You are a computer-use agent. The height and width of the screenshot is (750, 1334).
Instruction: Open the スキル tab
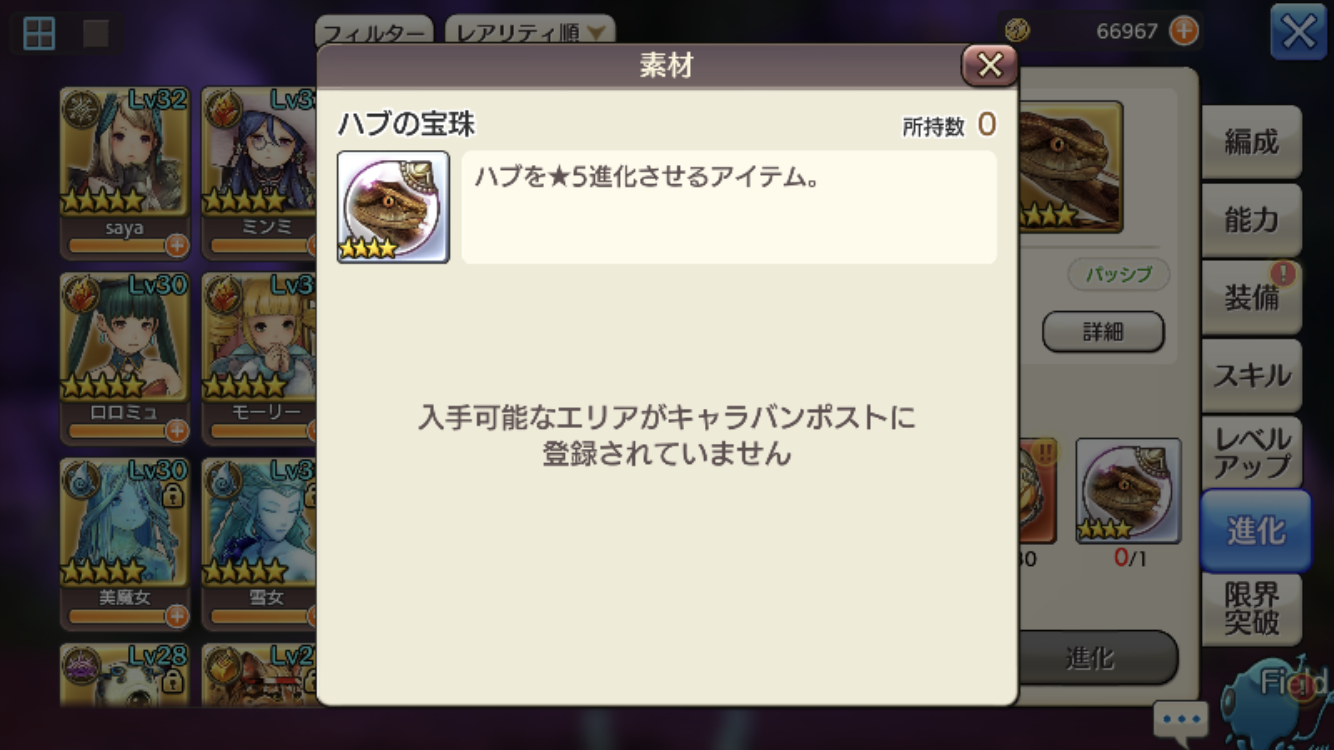[1251, 375]
